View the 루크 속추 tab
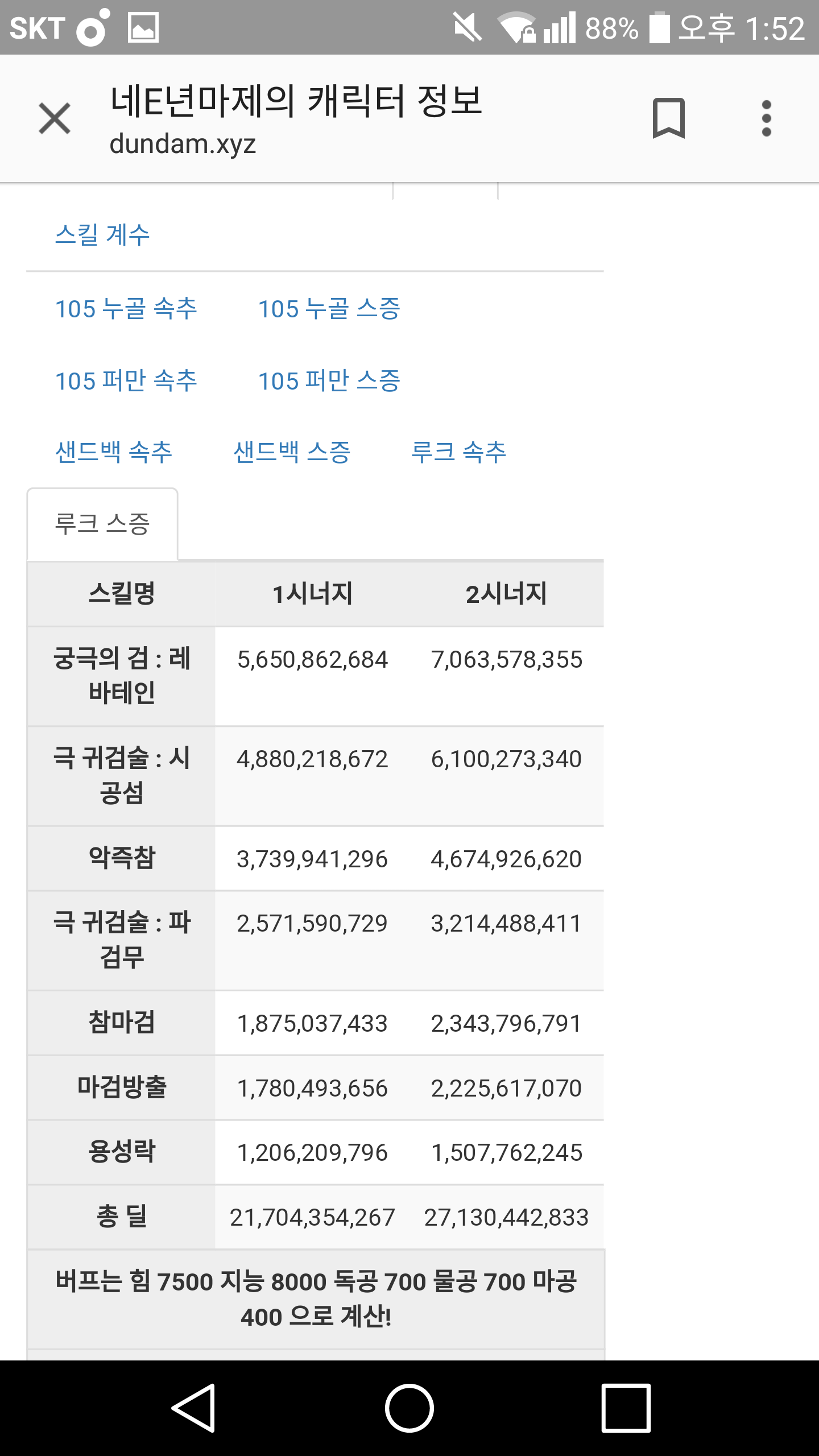This screenshot has height=1456, width=819. [x=458, y=452]
